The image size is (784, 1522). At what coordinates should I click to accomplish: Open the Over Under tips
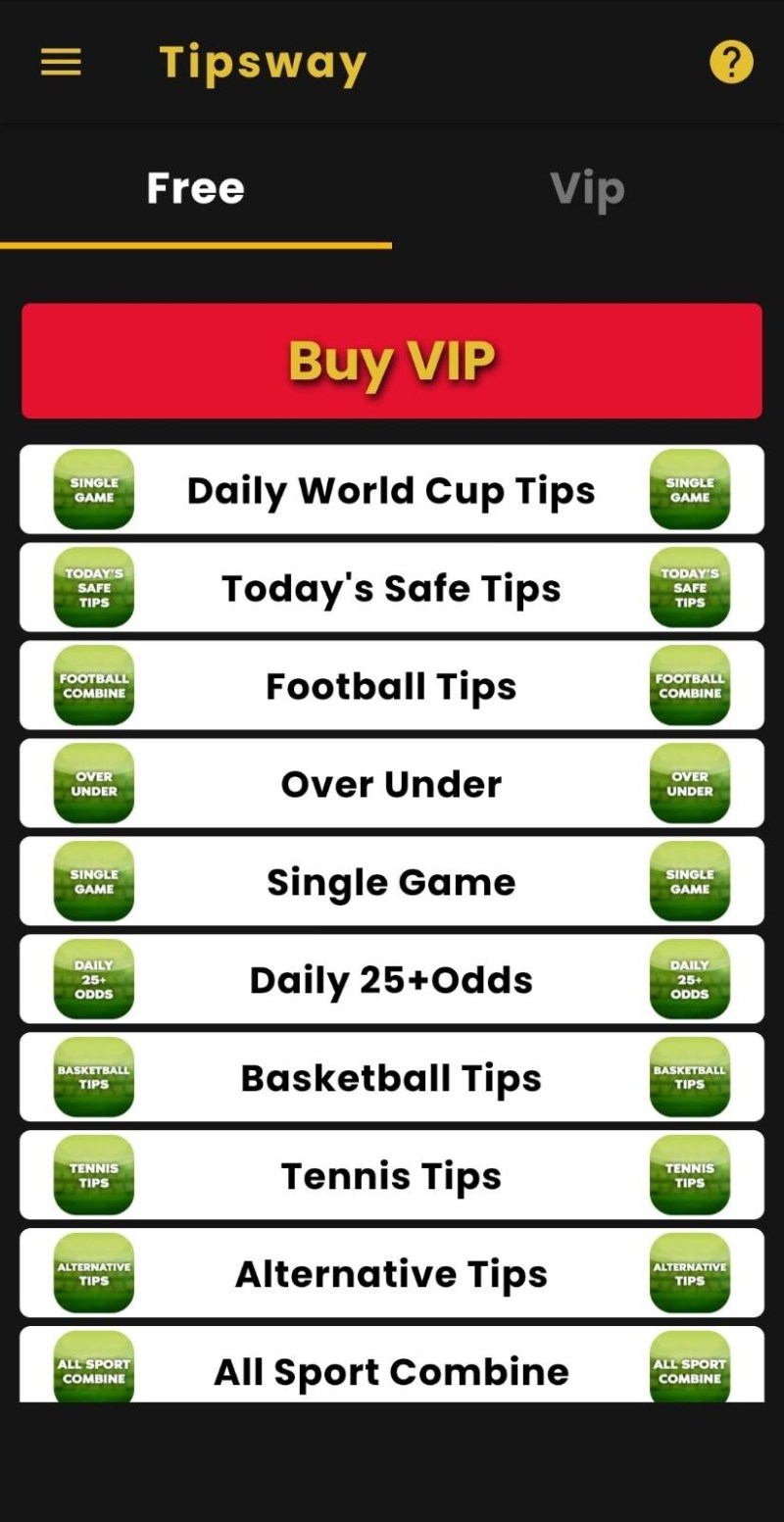(391, 784)
